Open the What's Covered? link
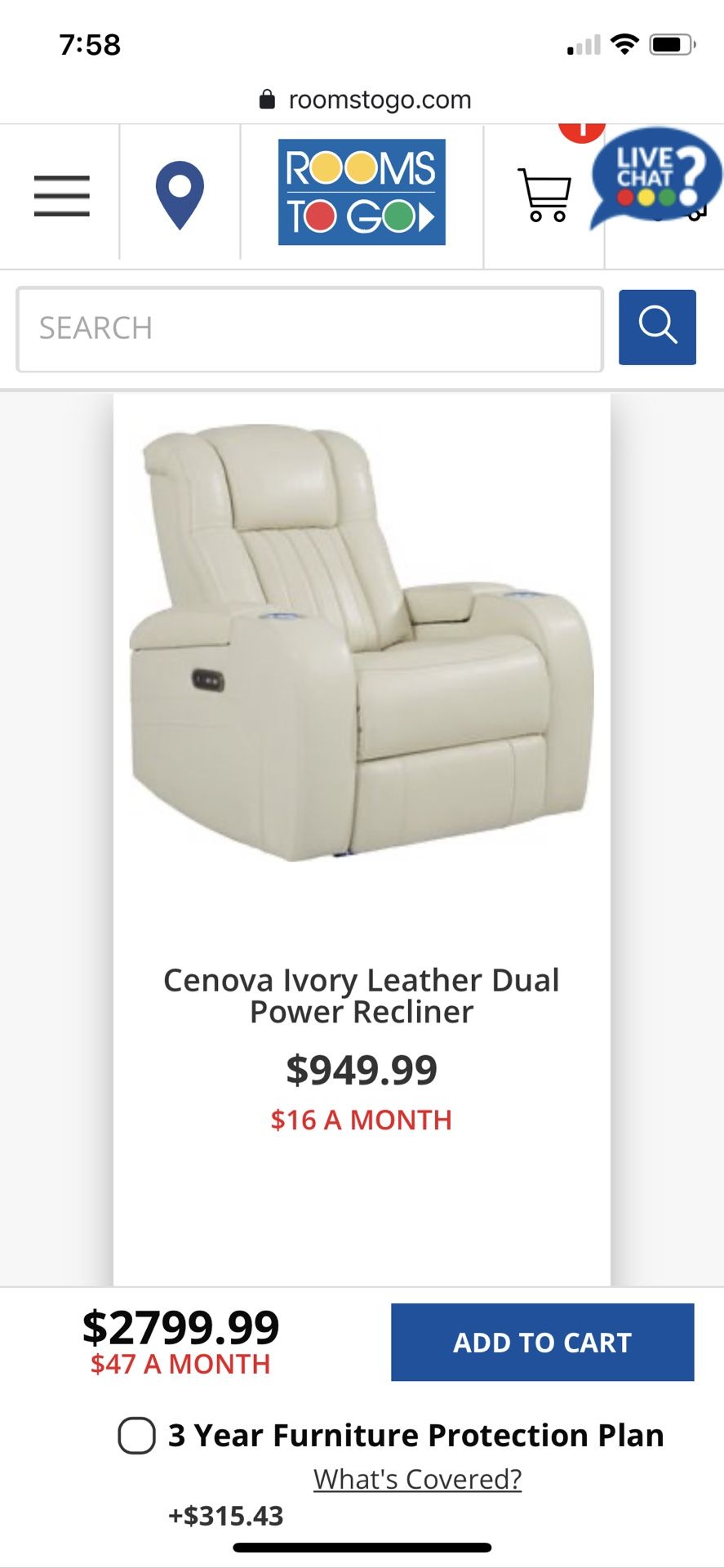The height and width of the screenshot is (1568, 724). (x=417, y=1479)
